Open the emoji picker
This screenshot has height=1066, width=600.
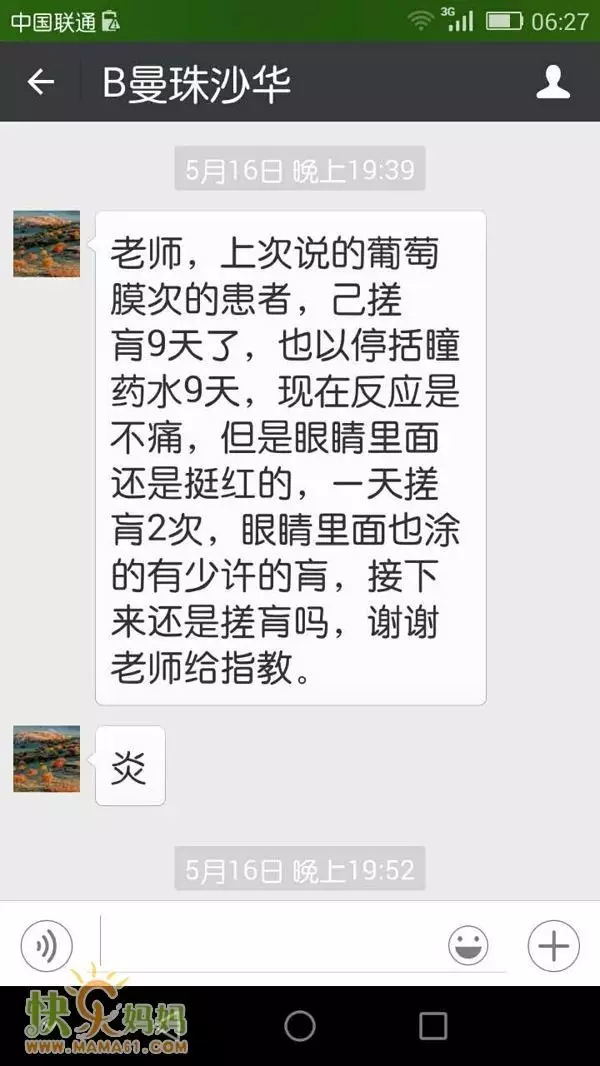point(468,945)
